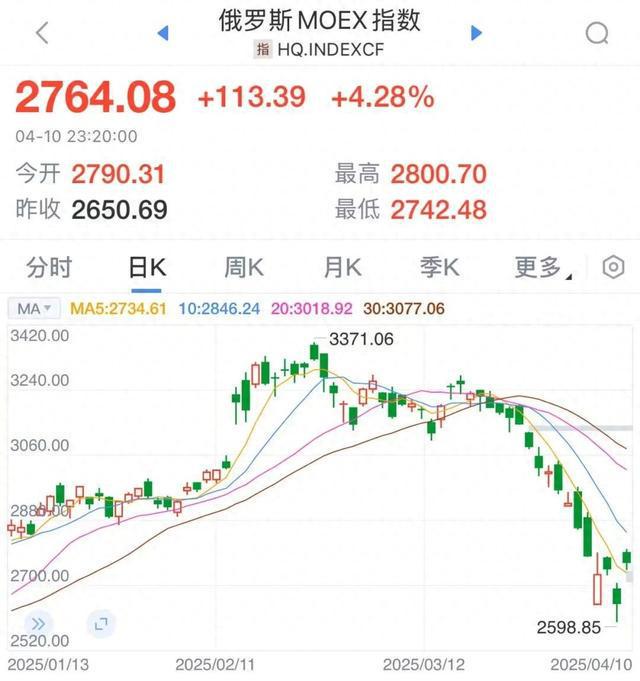Switch to the previous index
This screenshot has width=640, height=681.
(162, 33)
